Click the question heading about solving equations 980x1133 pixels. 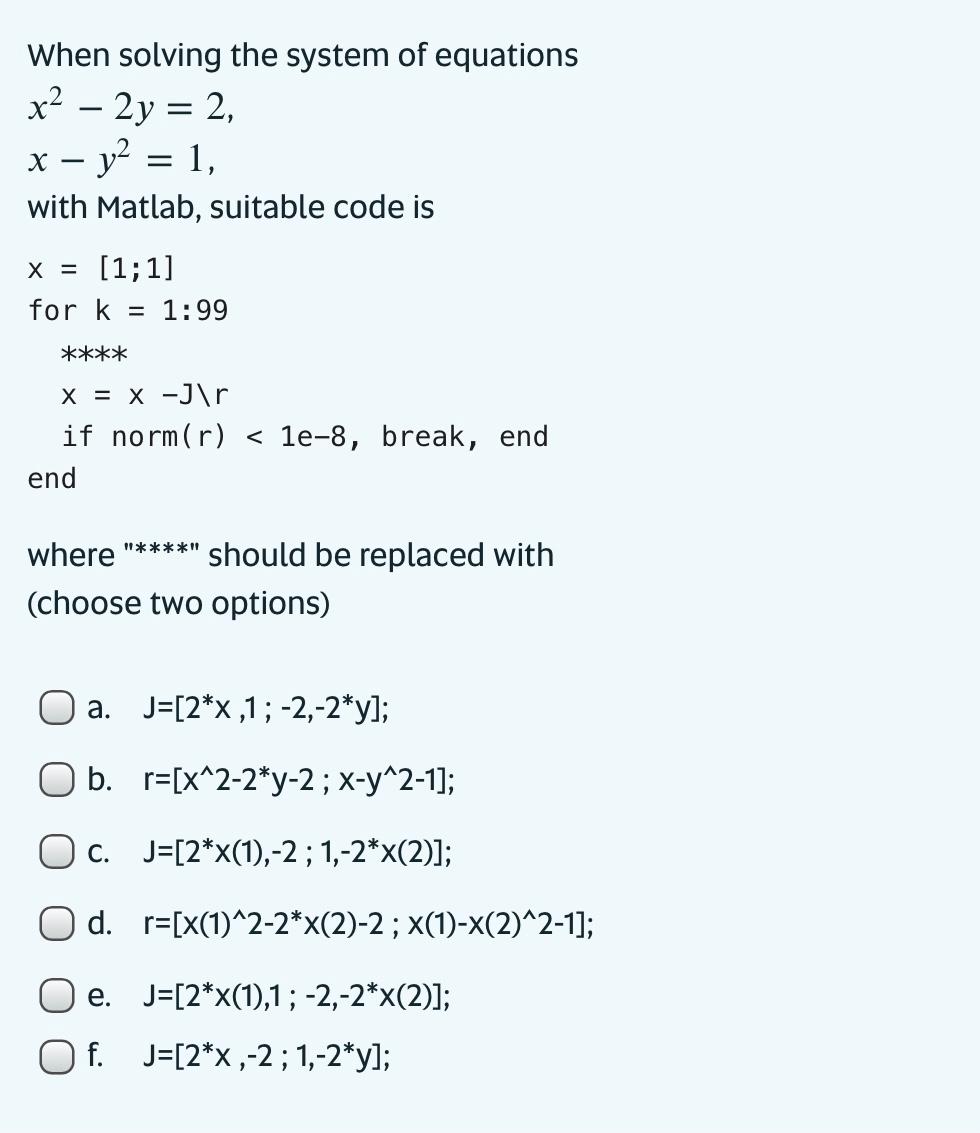302,56
